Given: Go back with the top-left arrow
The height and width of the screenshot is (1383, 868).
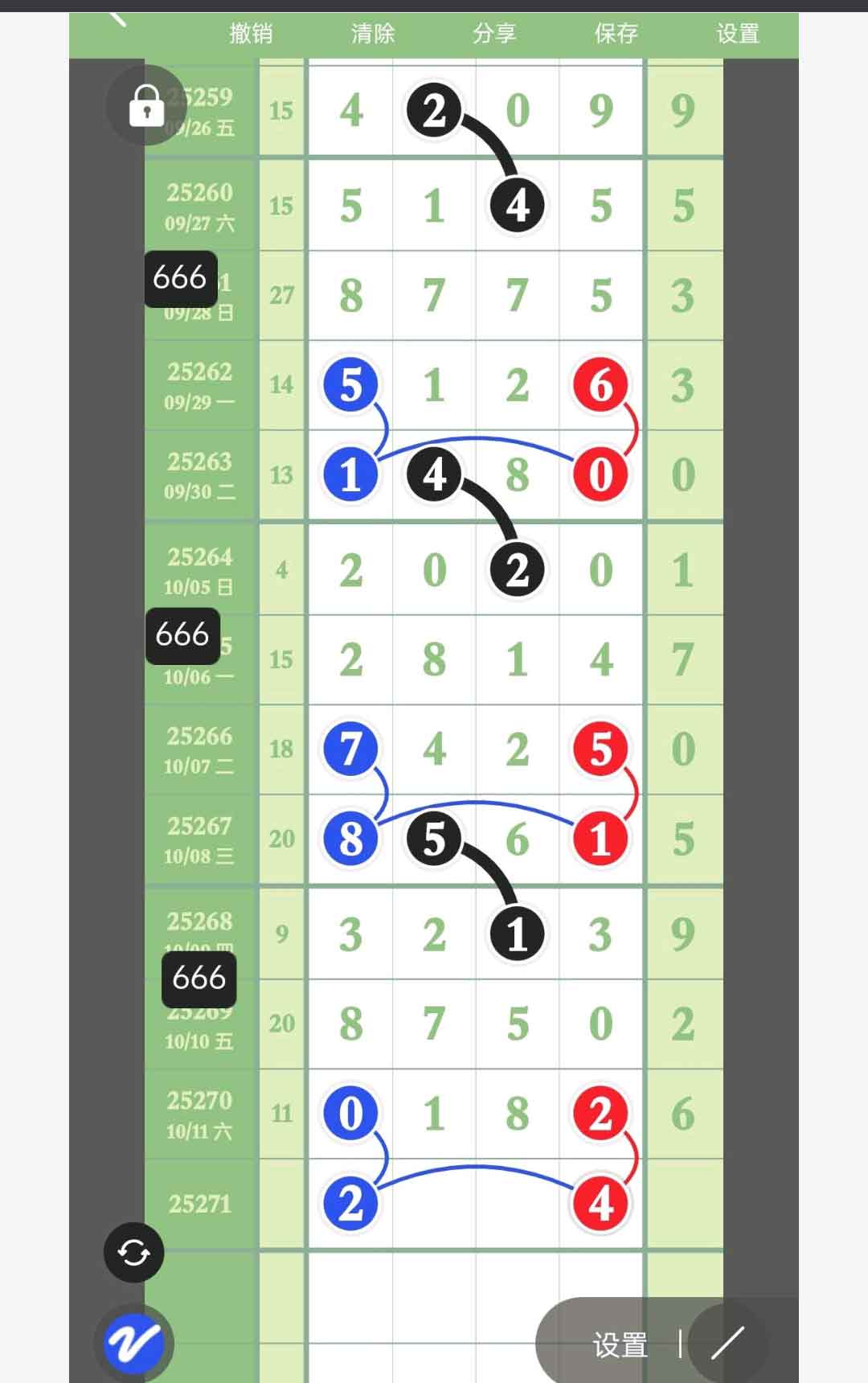Looking at the screenshot, I should [x=118, y=19].
